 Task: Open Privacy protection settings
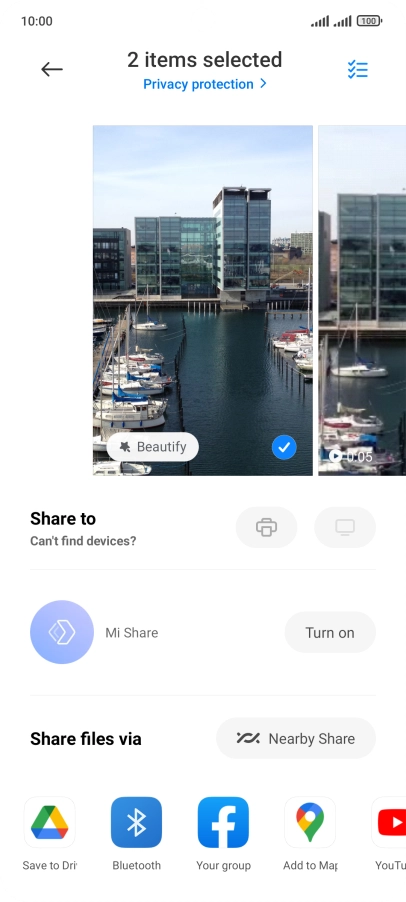(205, 84)
